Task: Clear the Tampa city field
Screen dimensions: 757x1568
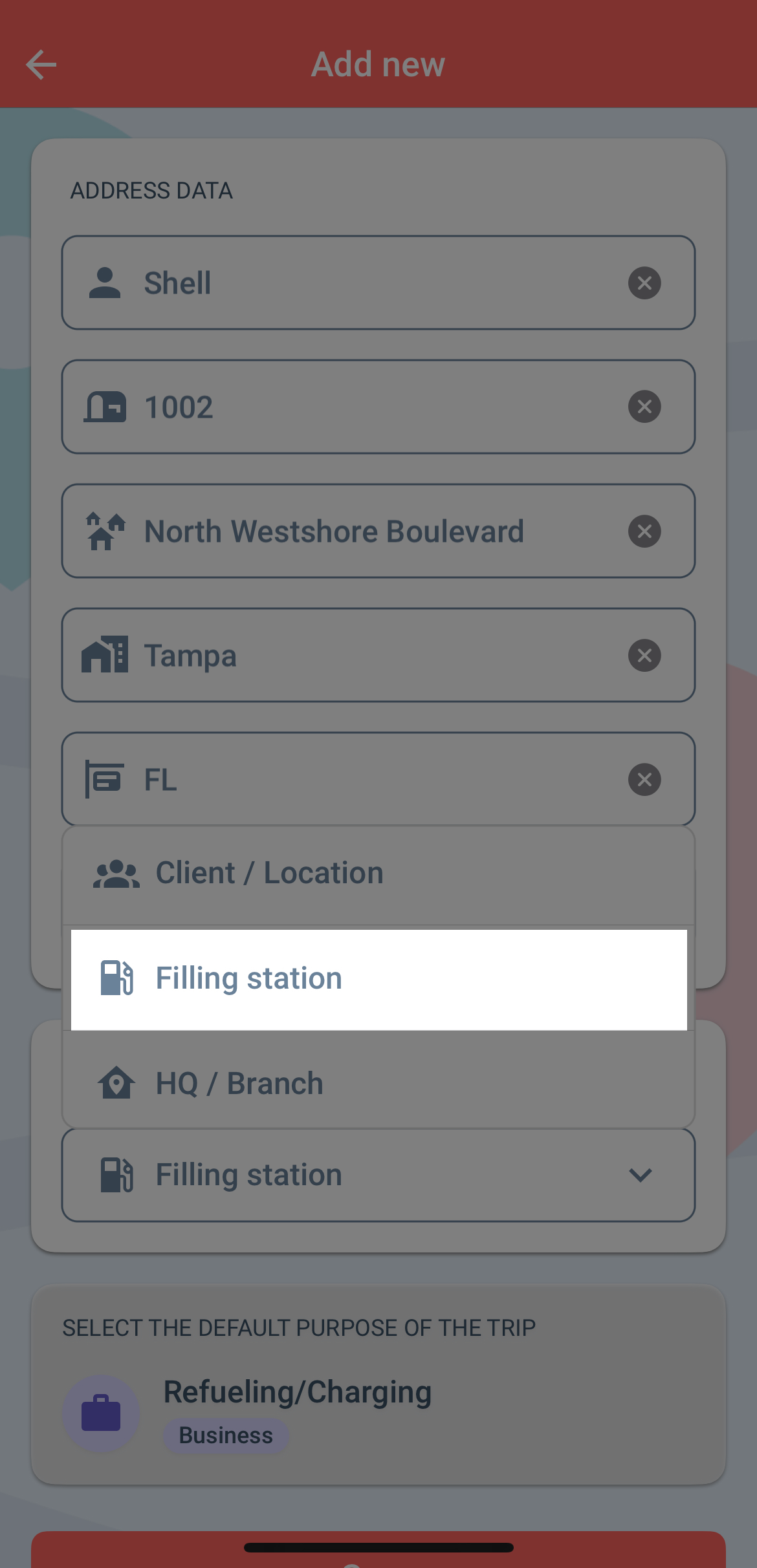Action: pyautogui.click(x=644, y=655)
